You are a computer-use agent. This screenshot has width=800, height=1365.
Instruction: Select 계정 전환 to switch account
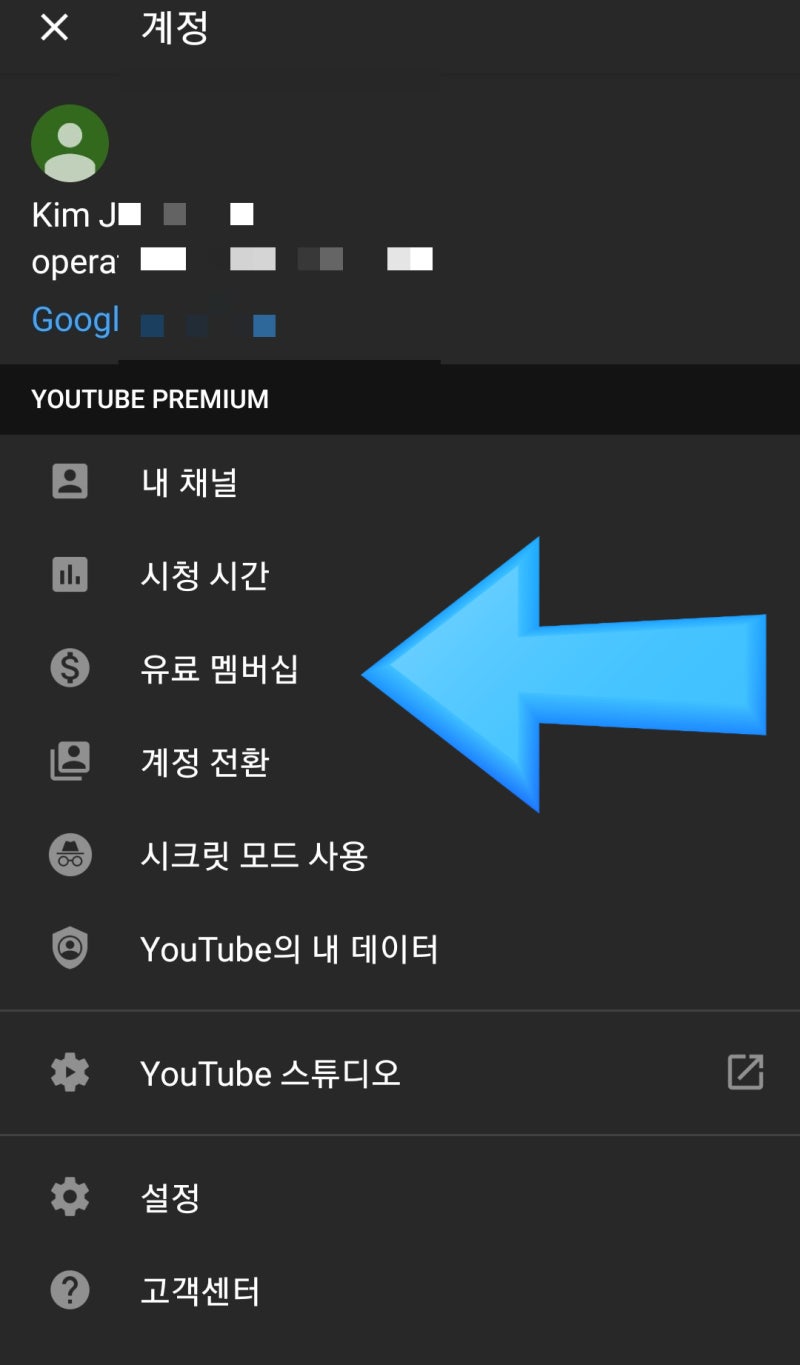(400, 762)
